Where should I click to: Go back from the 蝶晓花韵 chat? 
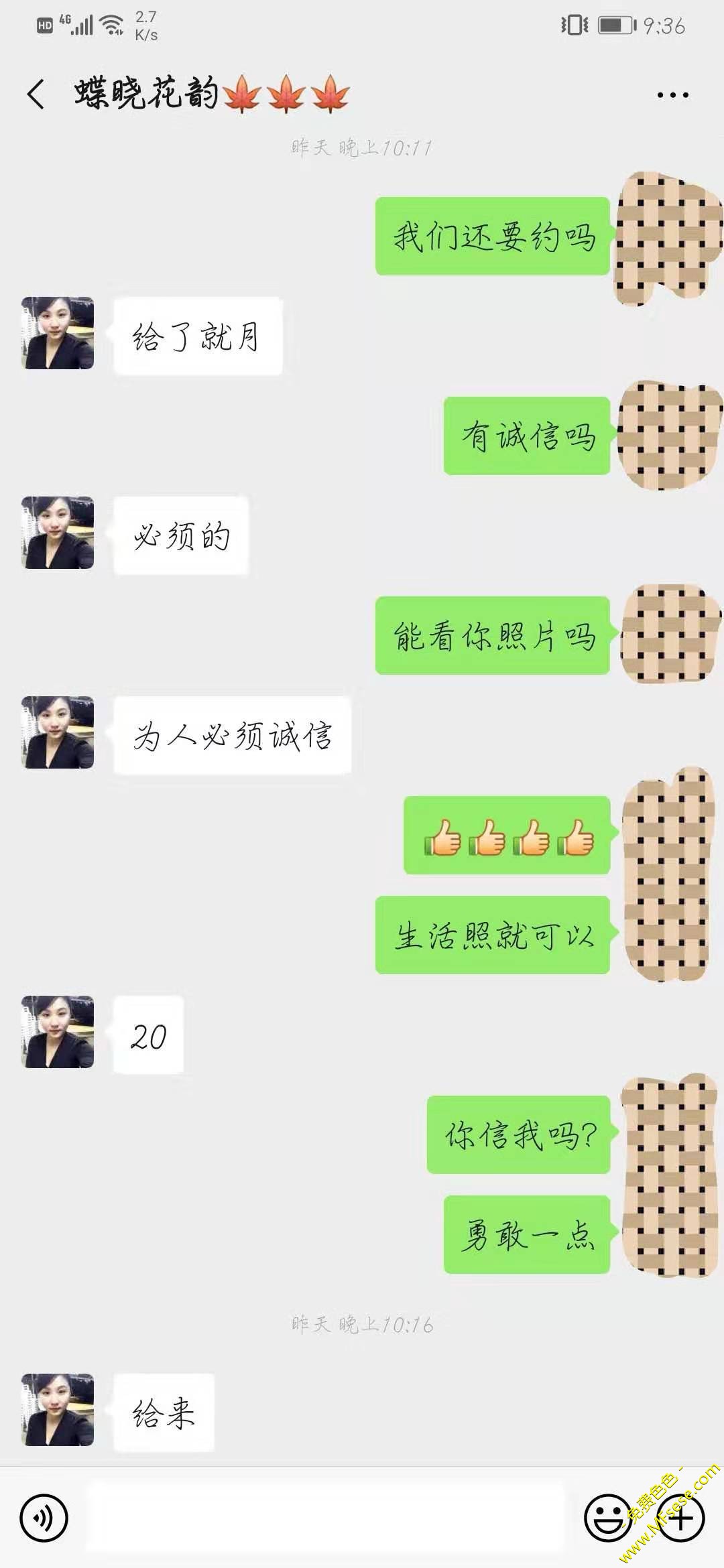36,94
